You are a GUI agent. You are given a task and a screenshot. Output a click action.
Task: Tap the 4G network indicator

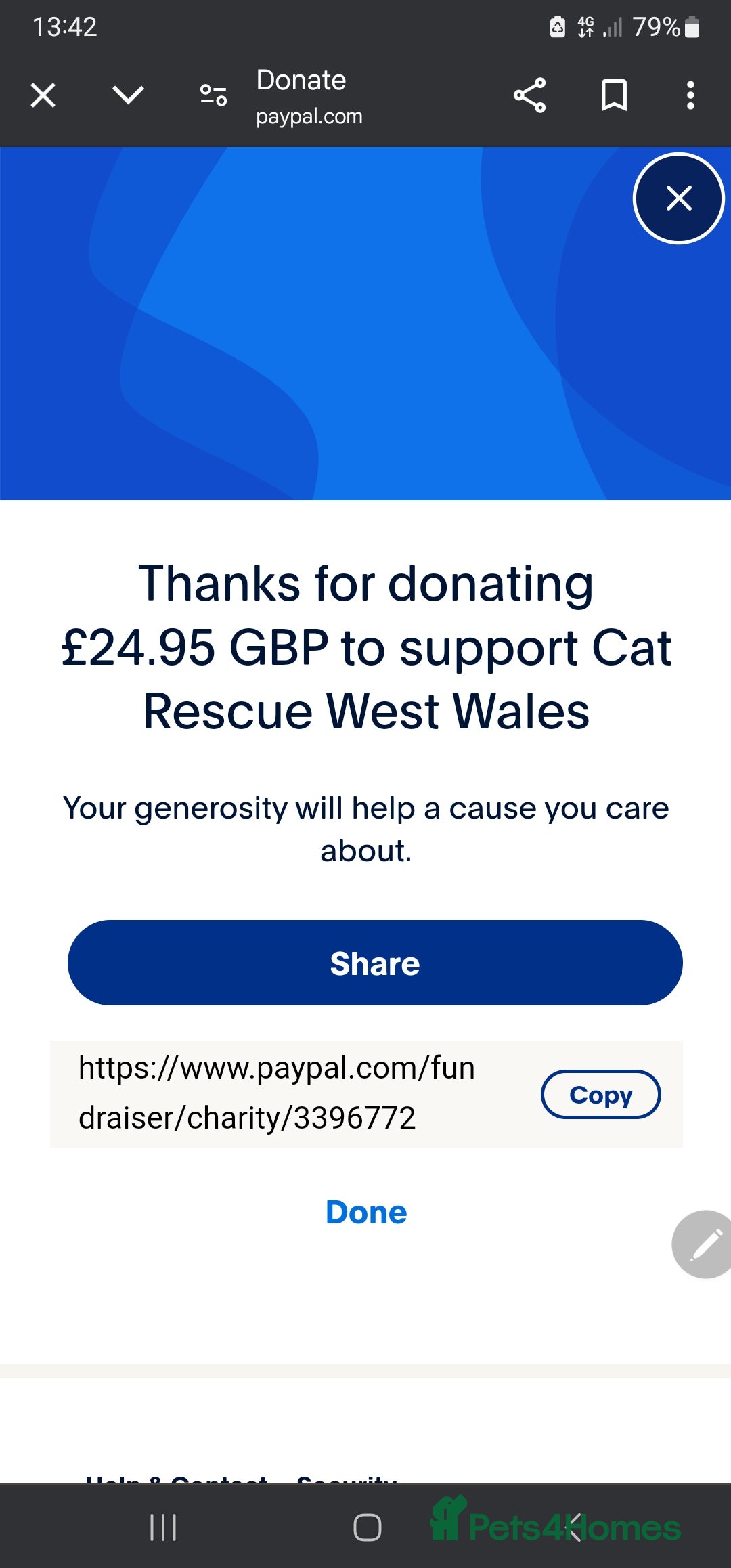pos(586,27)
